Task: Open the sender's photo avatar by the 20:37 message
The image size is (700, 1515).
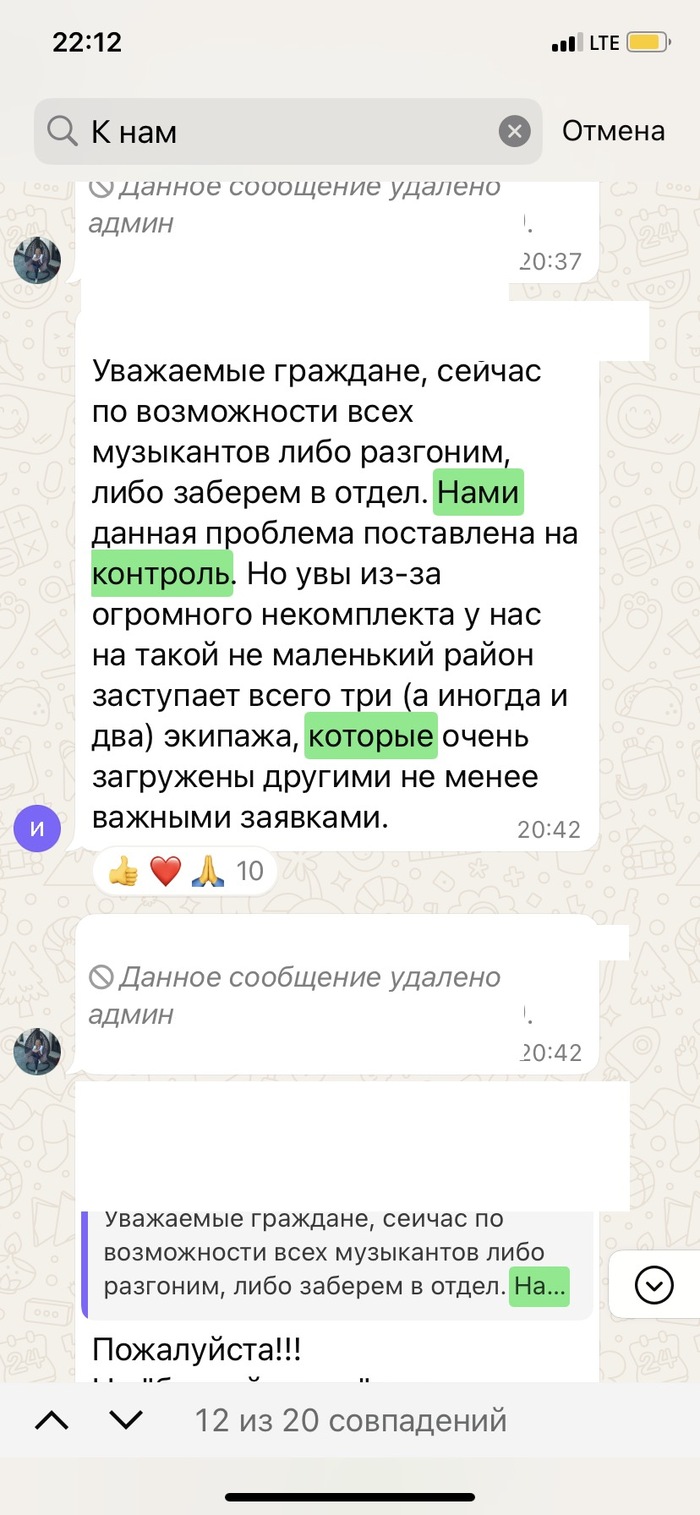Action: [37, 261]
